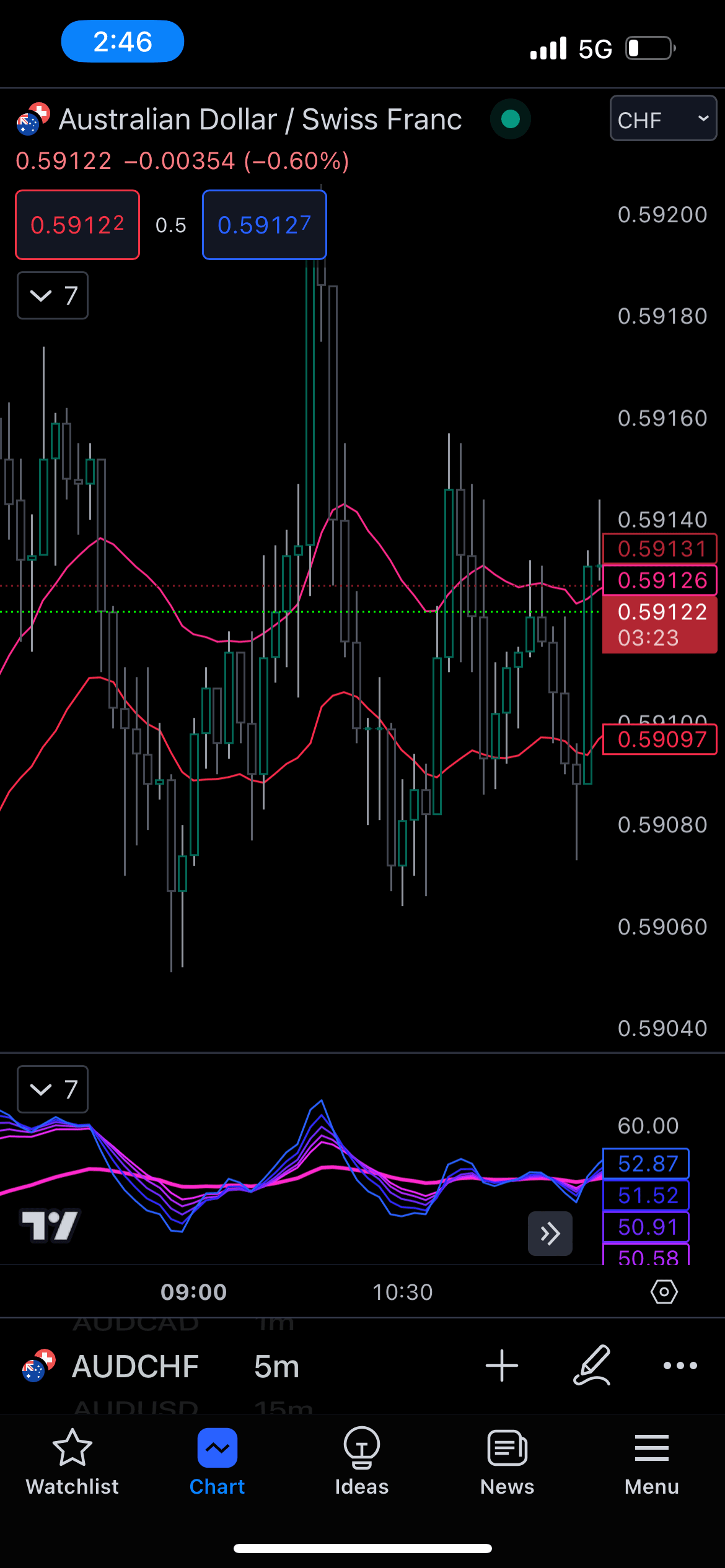Expand the lower pane's indicator legend

click(53, 1089)
